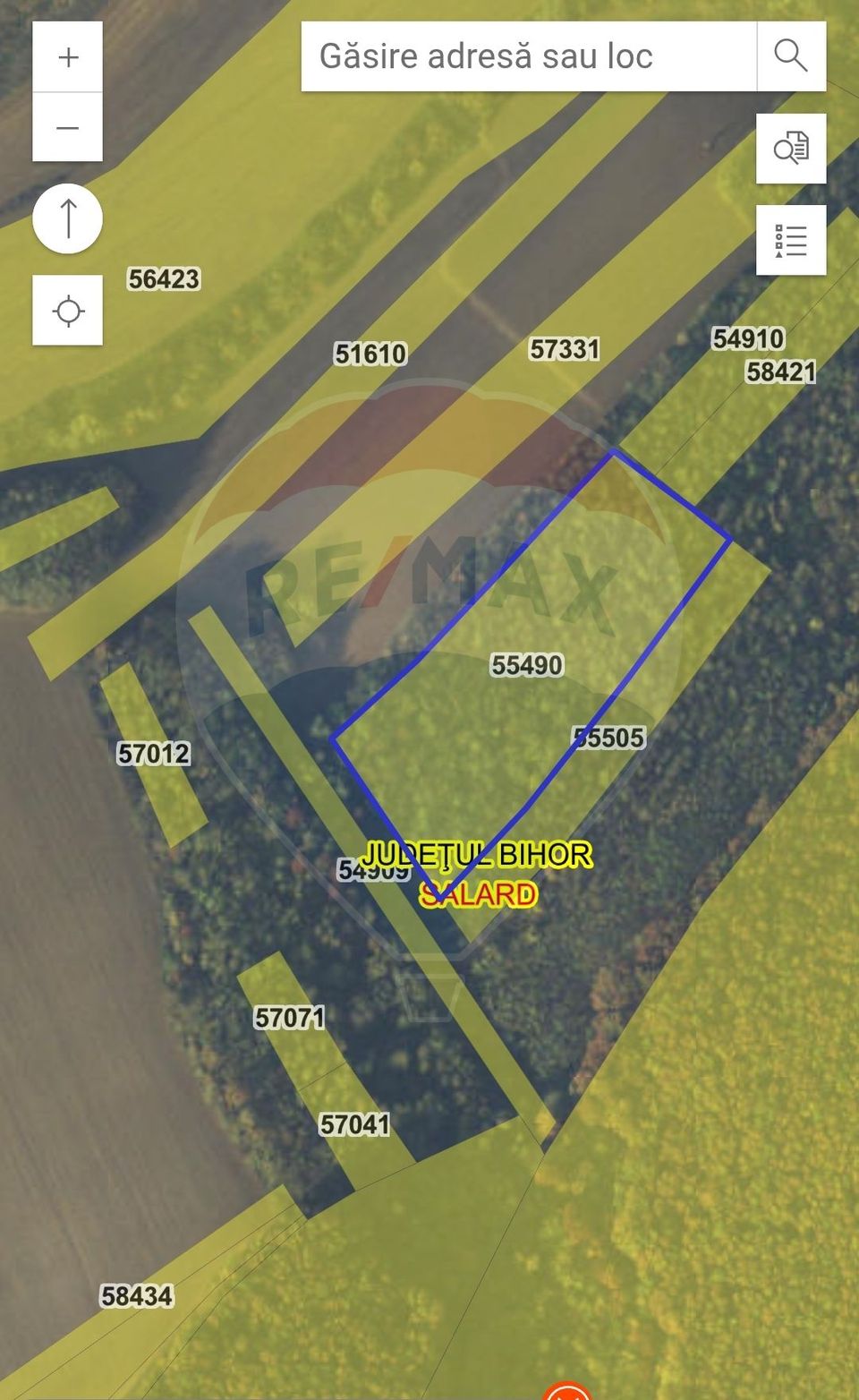Open the document search results icon

pyautogui.click(x=791, y=149)
